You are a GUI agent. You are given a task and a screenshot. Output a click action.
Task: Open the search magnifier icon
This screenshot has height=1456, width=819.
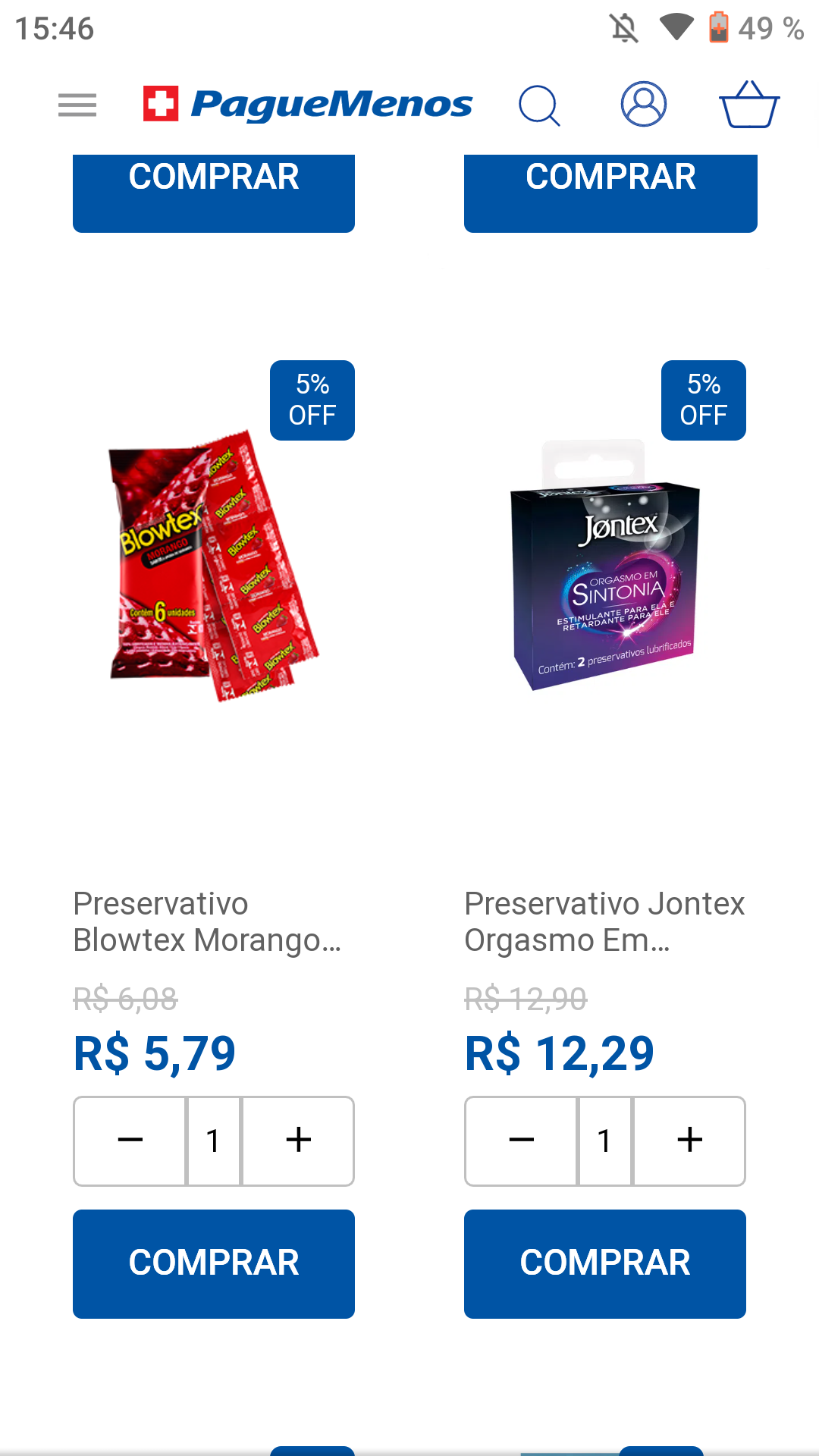point(539,105)
